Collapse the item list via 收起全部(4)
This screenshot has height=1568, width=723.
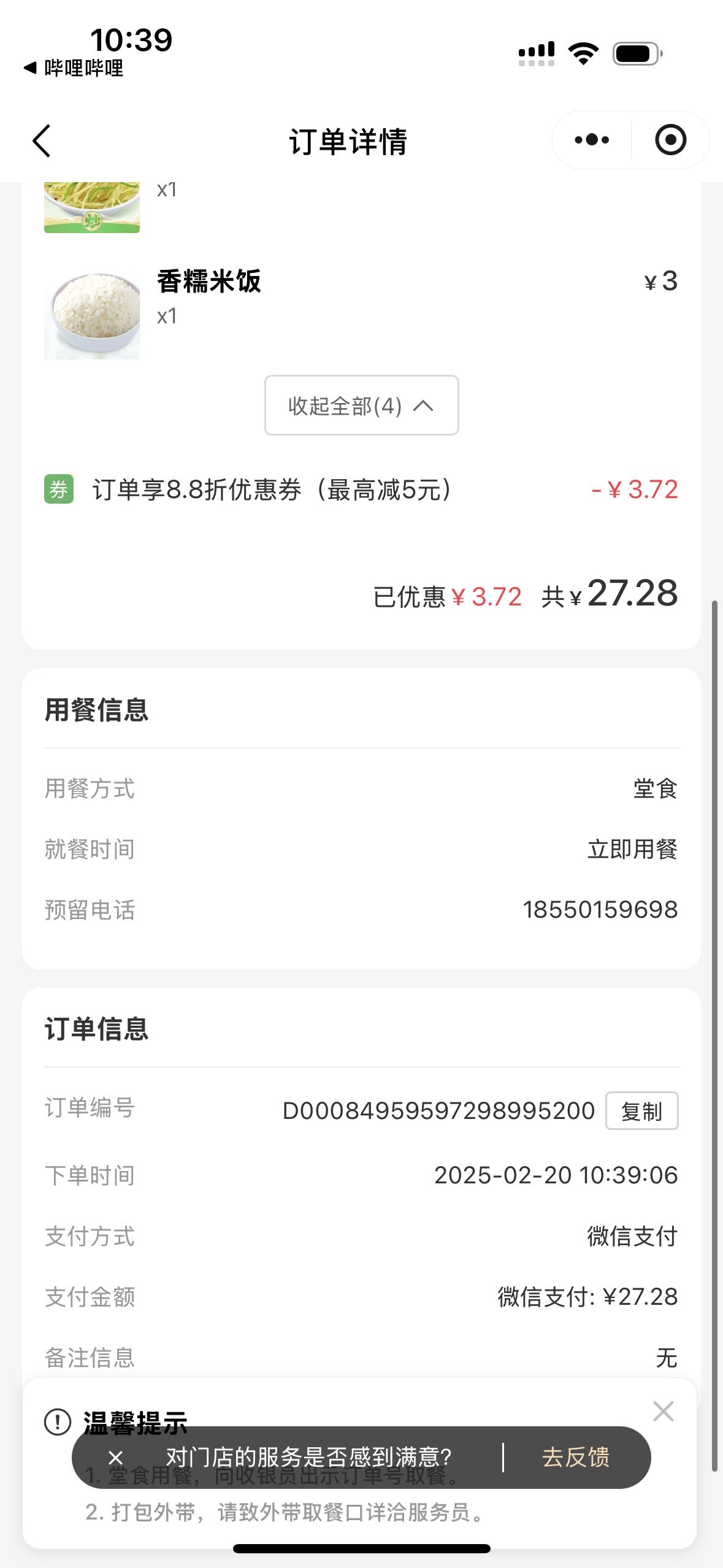pyautogui.click(x=362, y=405)
